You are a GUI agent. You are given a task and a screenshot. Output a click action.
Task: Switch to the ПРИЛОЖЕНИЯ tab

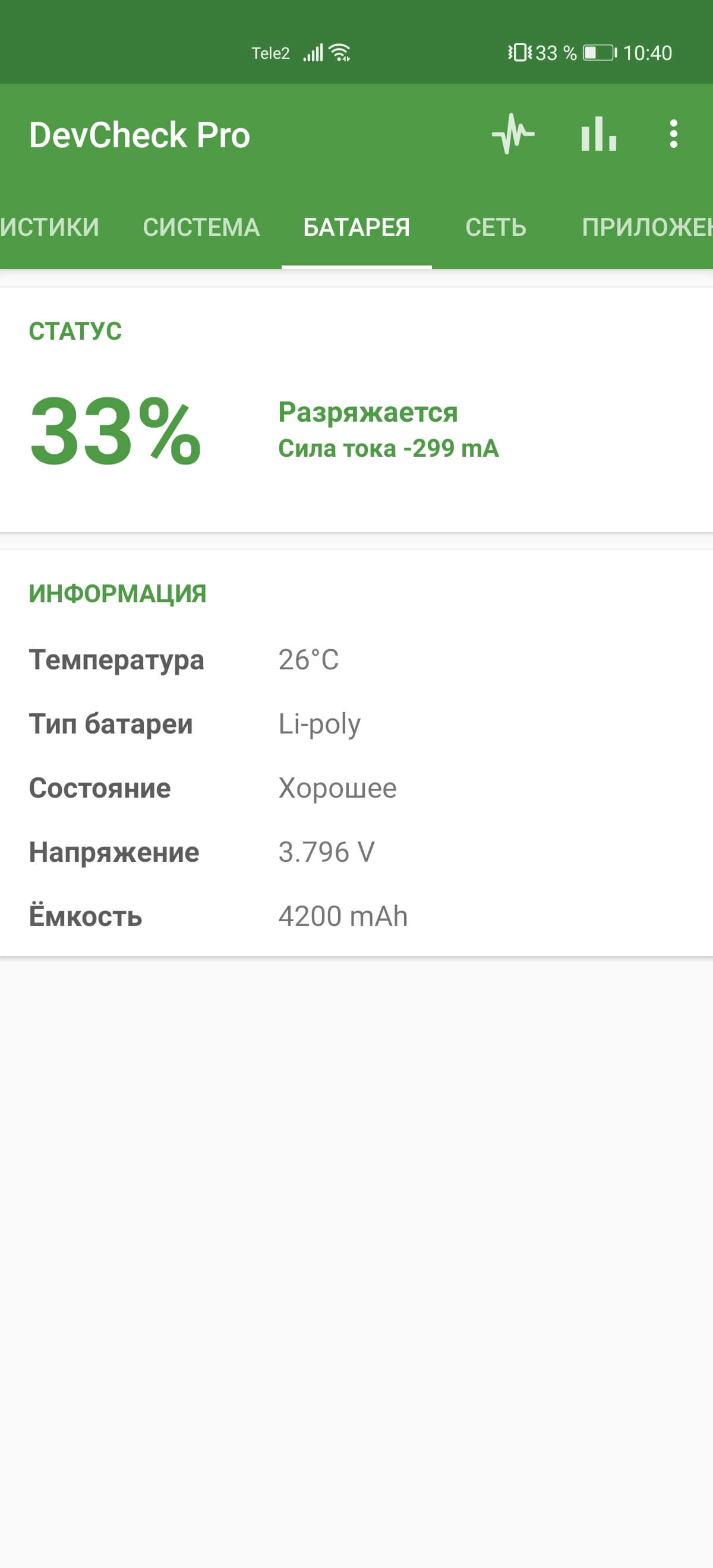point(645,227)
